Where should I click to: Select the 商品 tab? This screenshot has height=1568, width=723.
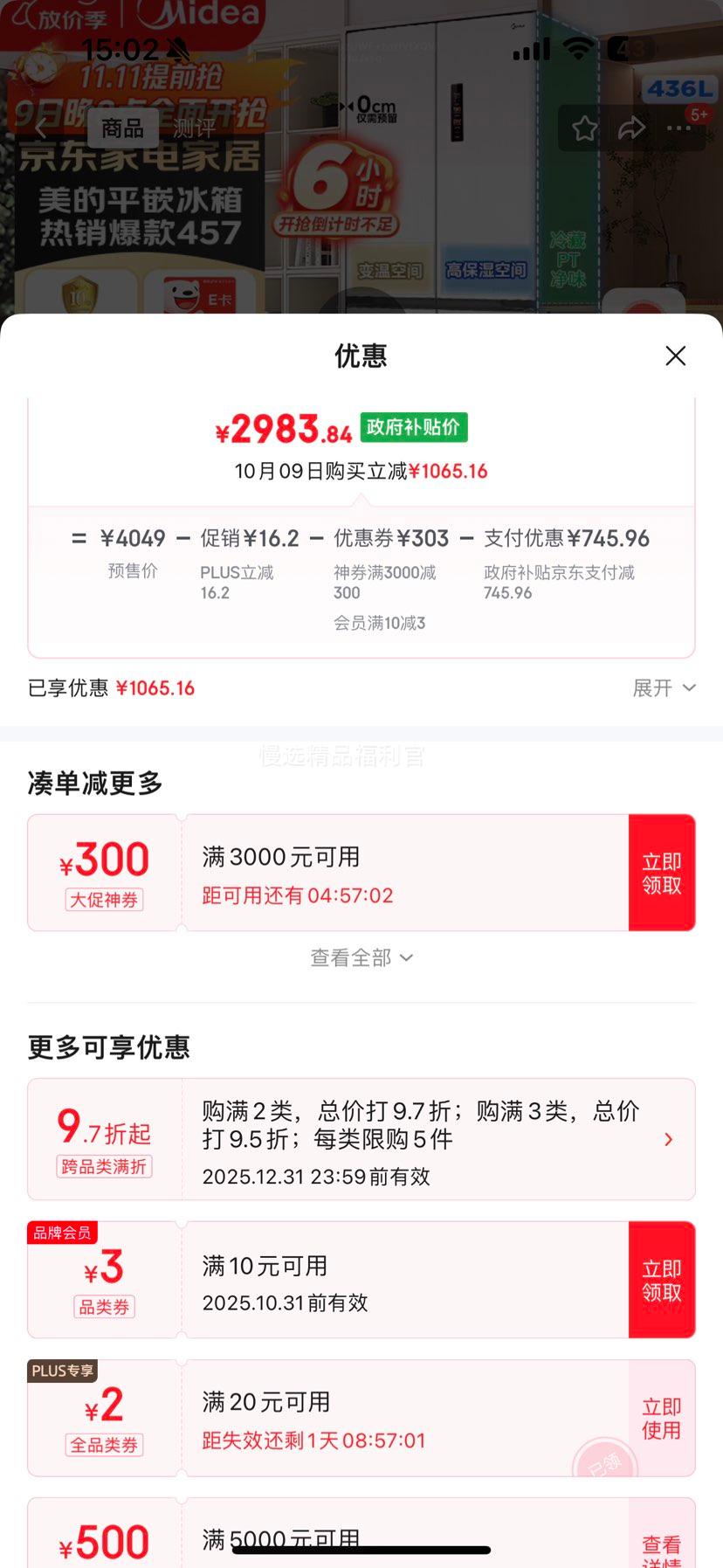pyautogui.click(x=122, y=128)
